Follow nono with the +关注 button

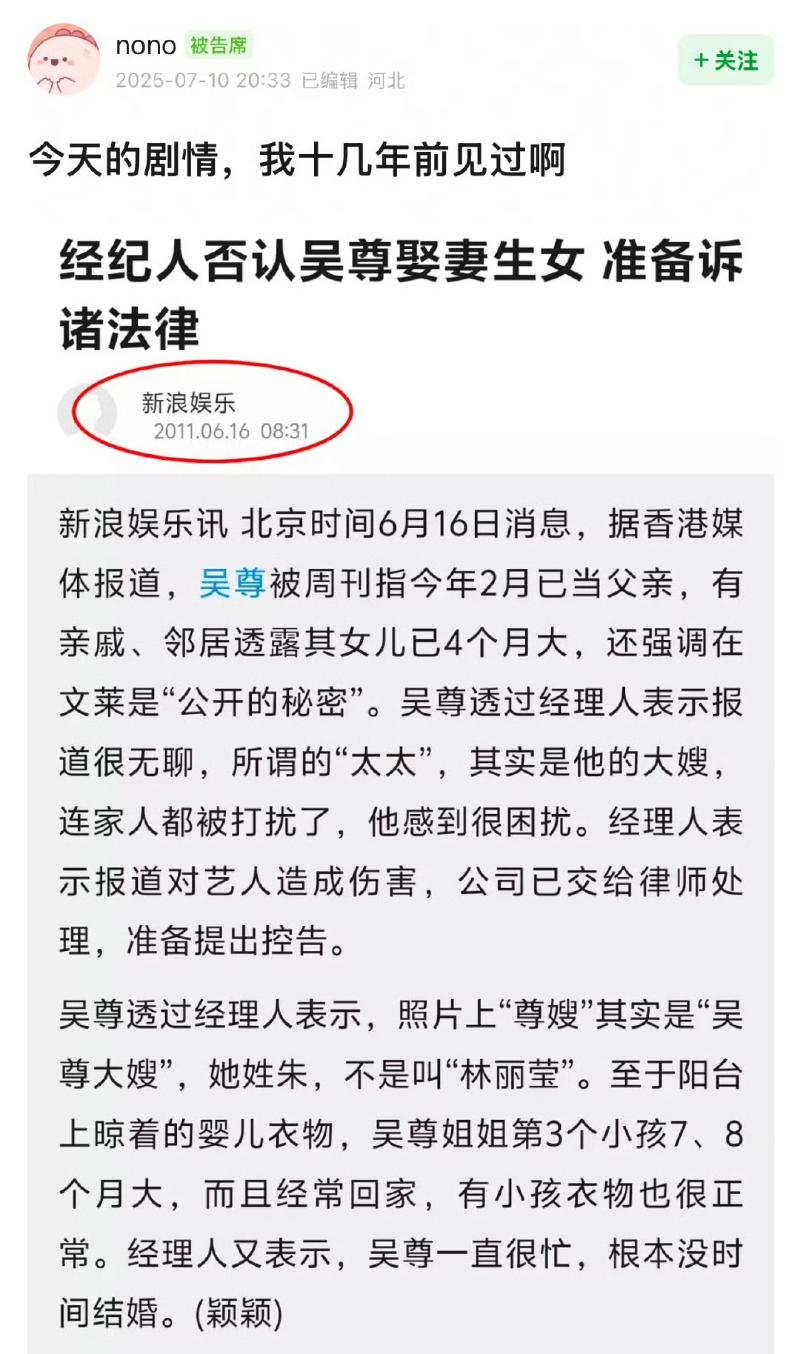pyautogui.click(x=726, y=61)
